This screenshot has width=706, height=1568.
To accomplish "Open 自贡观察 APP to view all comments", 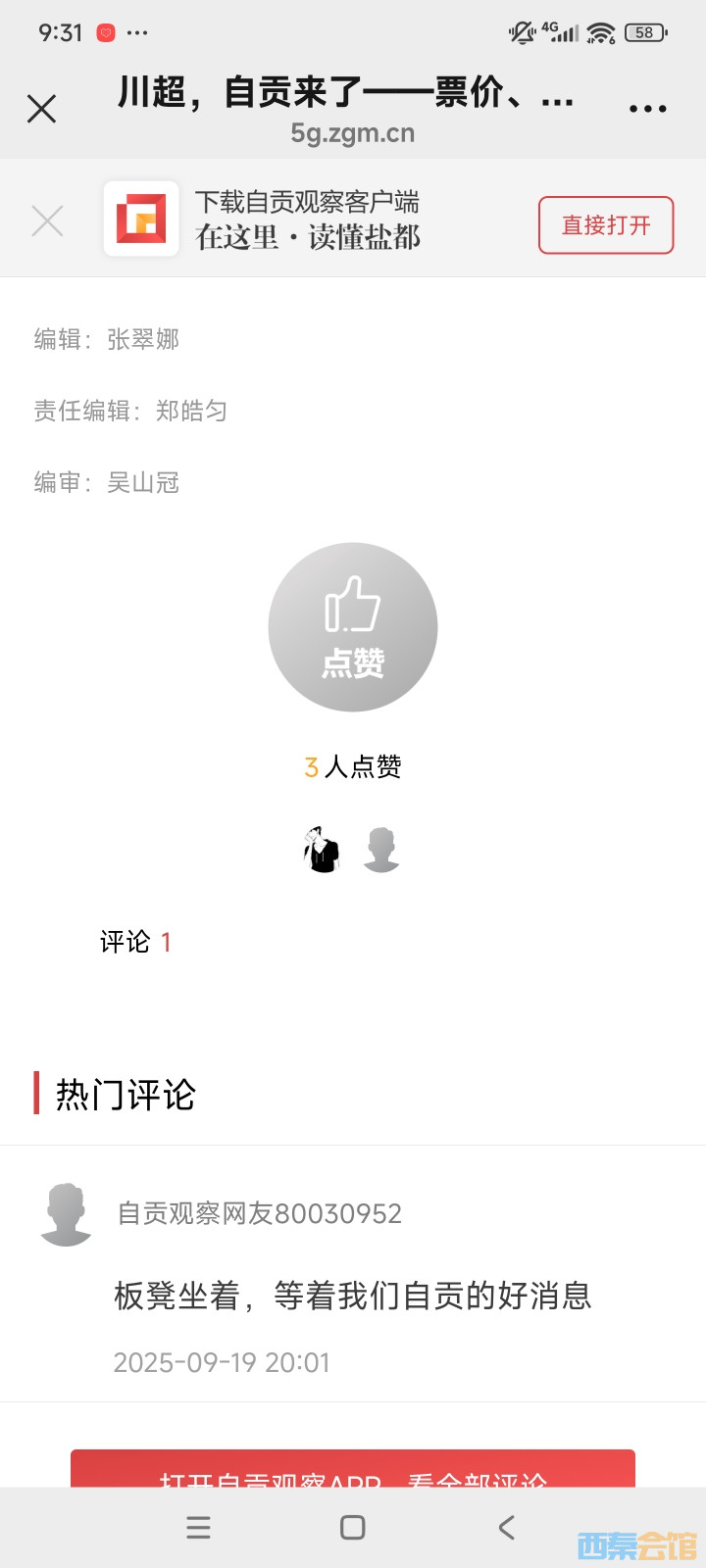I will tap(353, 1470).
